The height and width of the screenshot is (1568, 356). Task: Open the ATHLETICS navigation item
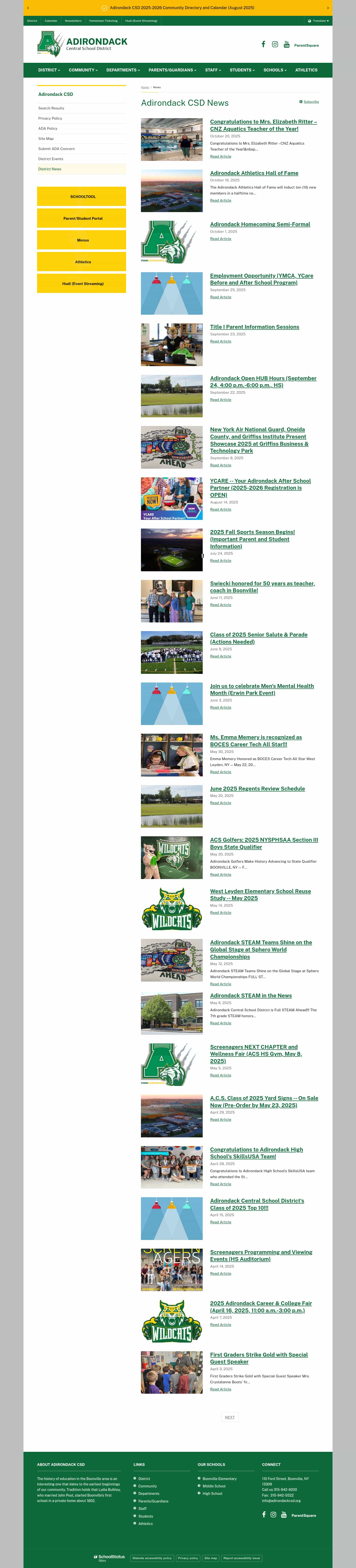(306, 70)
